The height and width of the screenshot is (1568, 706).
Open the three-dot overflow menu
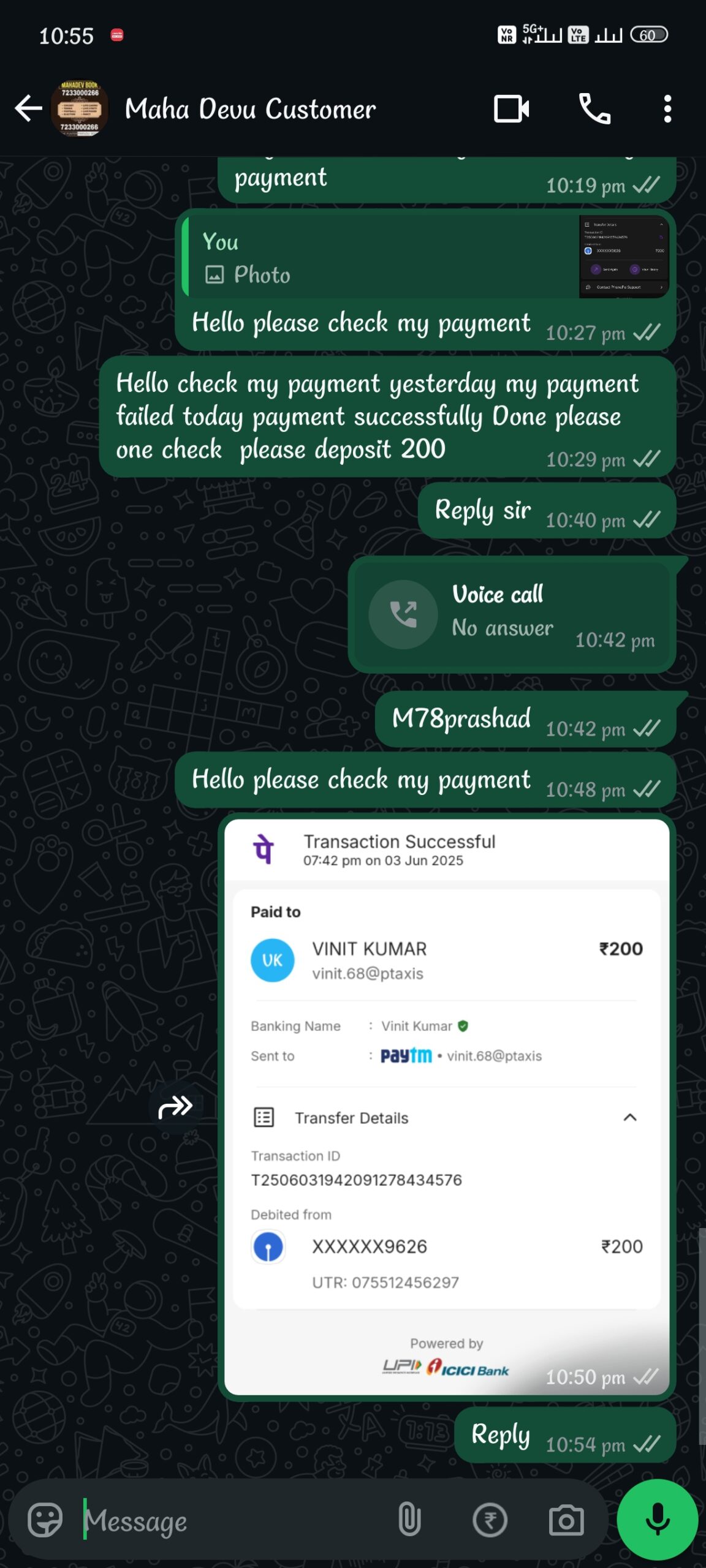click(x=667, y=109)
